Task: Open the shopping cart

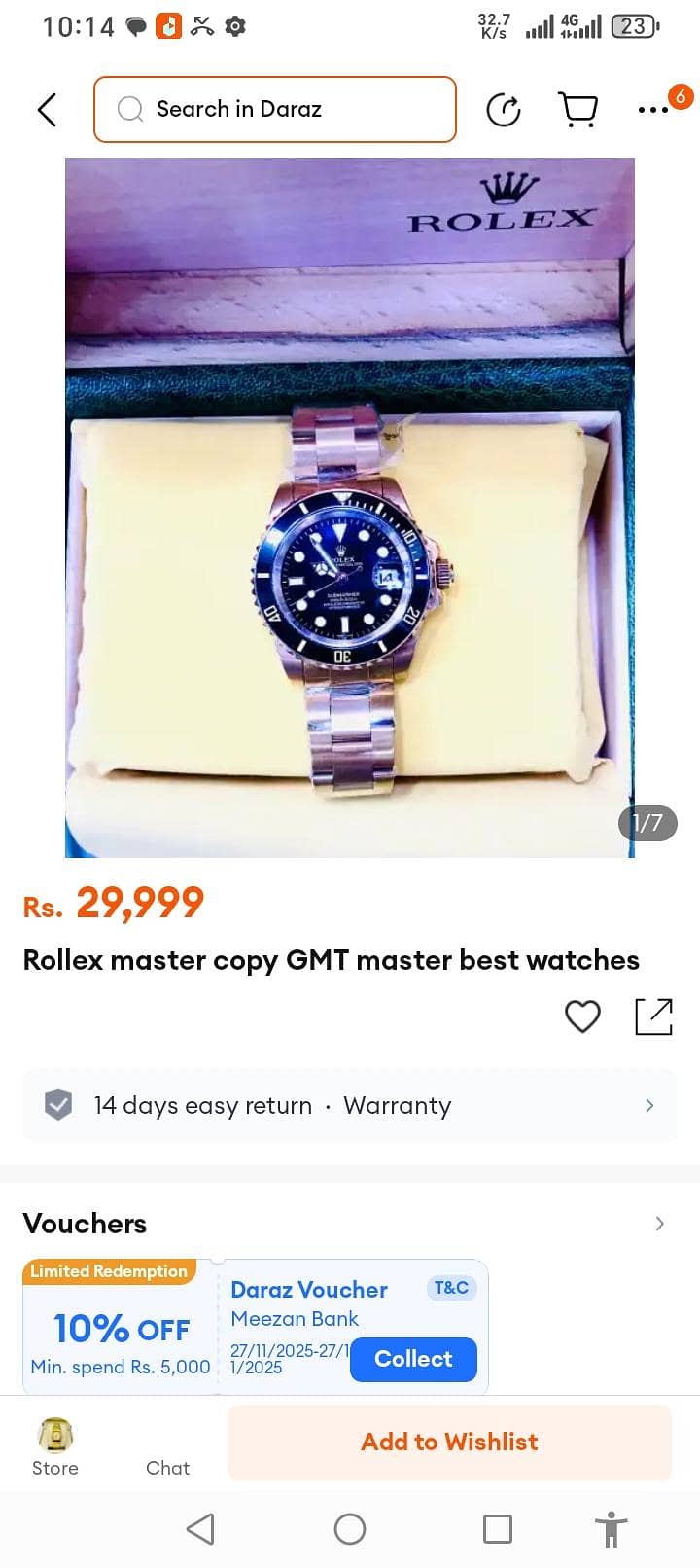Action: point(577,110)
